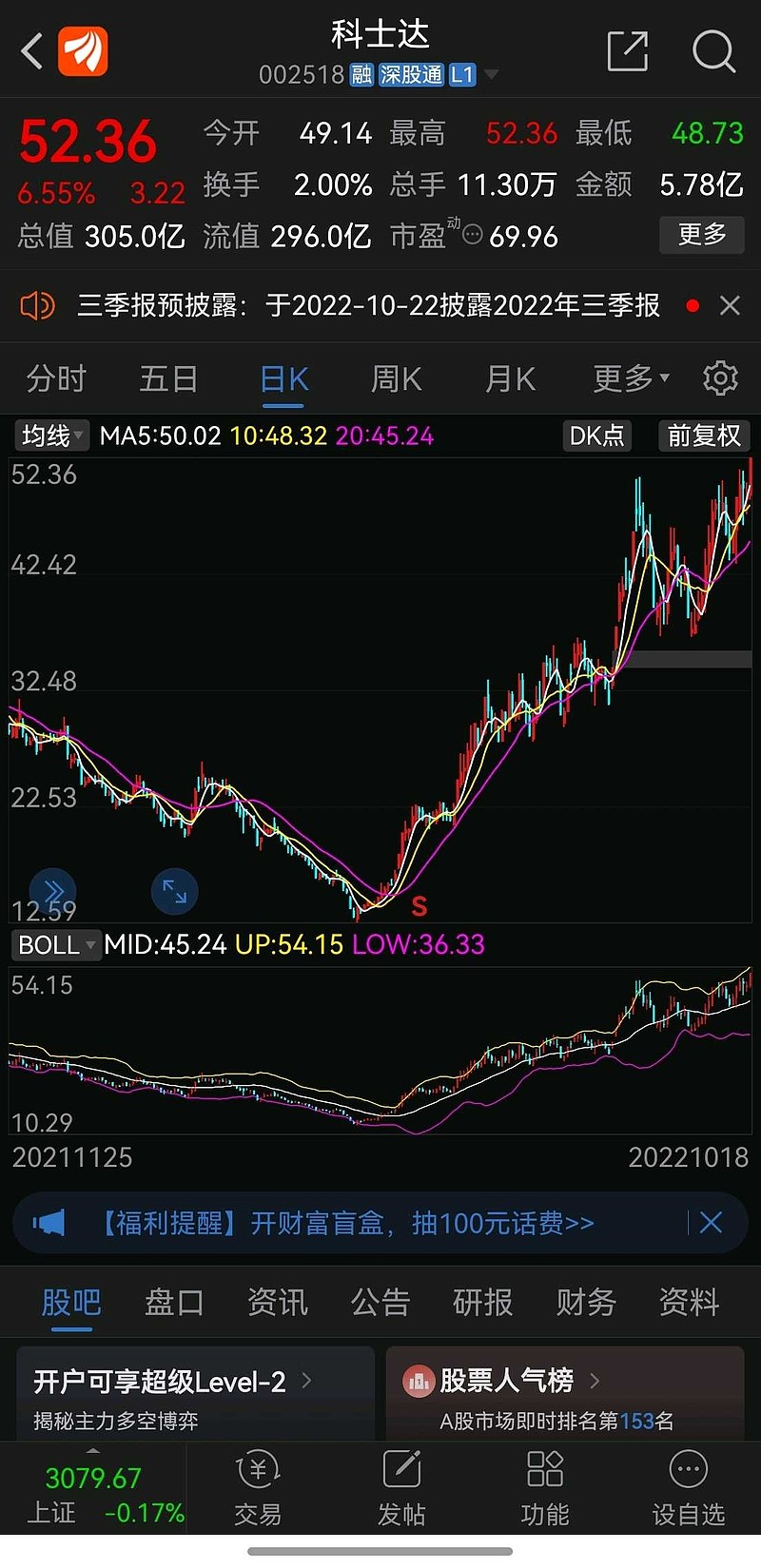The image size is (761, 1568).
Task: Switch to the 五日 chart tab
Action: click(168, 378)
